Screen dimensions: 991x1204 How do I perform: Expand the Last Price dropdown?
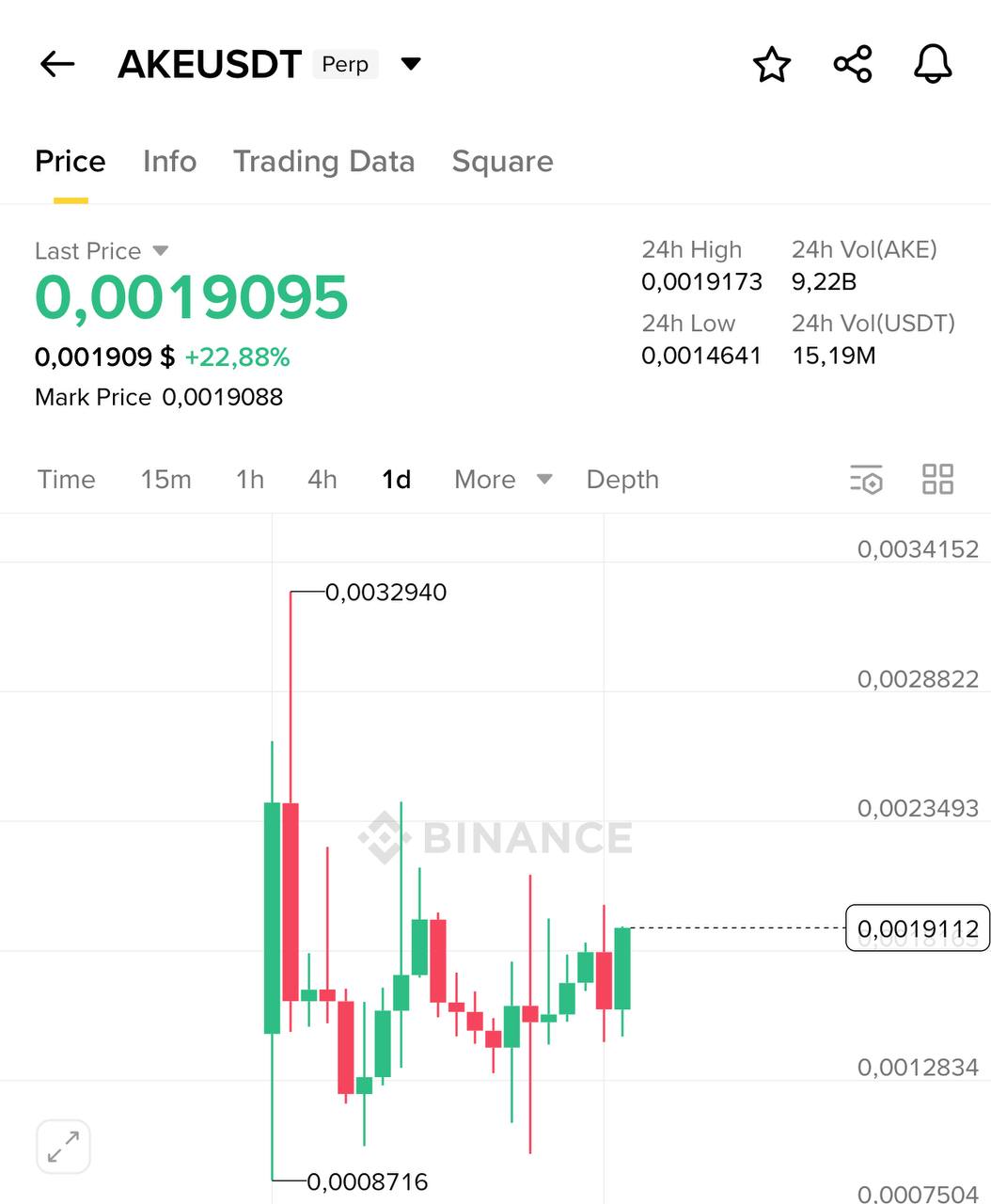click(160, 251)
